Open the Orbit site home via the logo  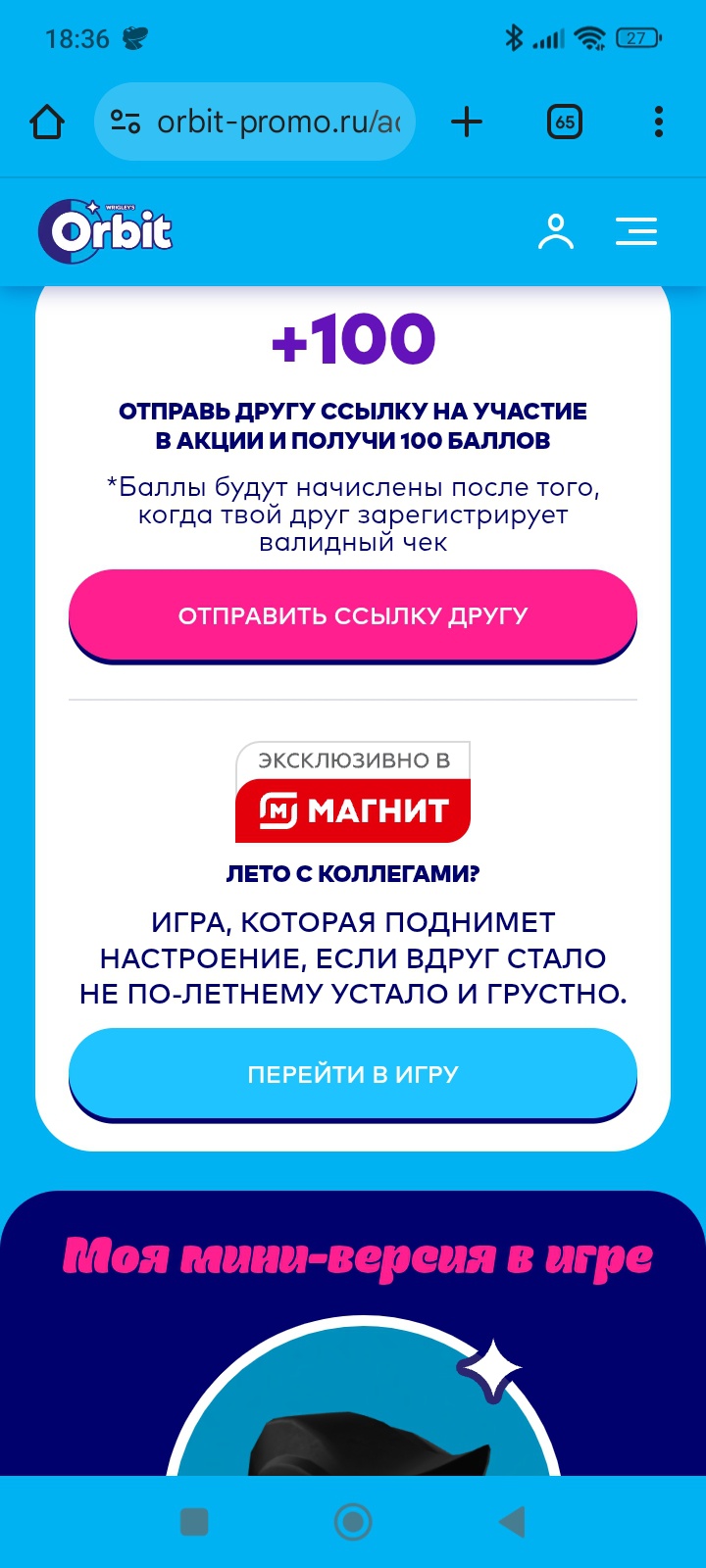106,232
